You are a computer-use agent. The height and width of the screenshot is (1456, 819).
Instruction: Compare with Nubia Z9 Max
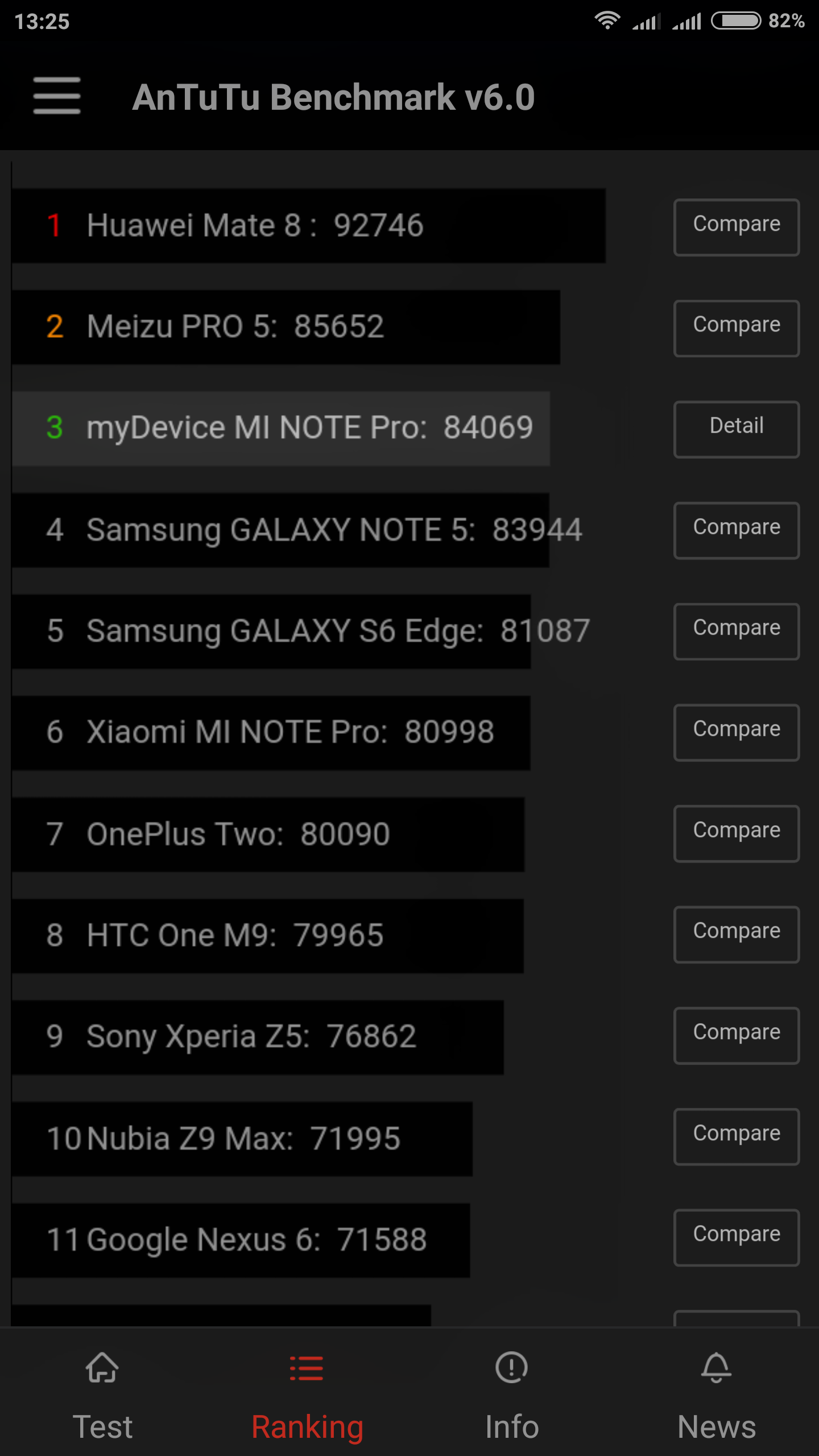[x=737, y=1137]
